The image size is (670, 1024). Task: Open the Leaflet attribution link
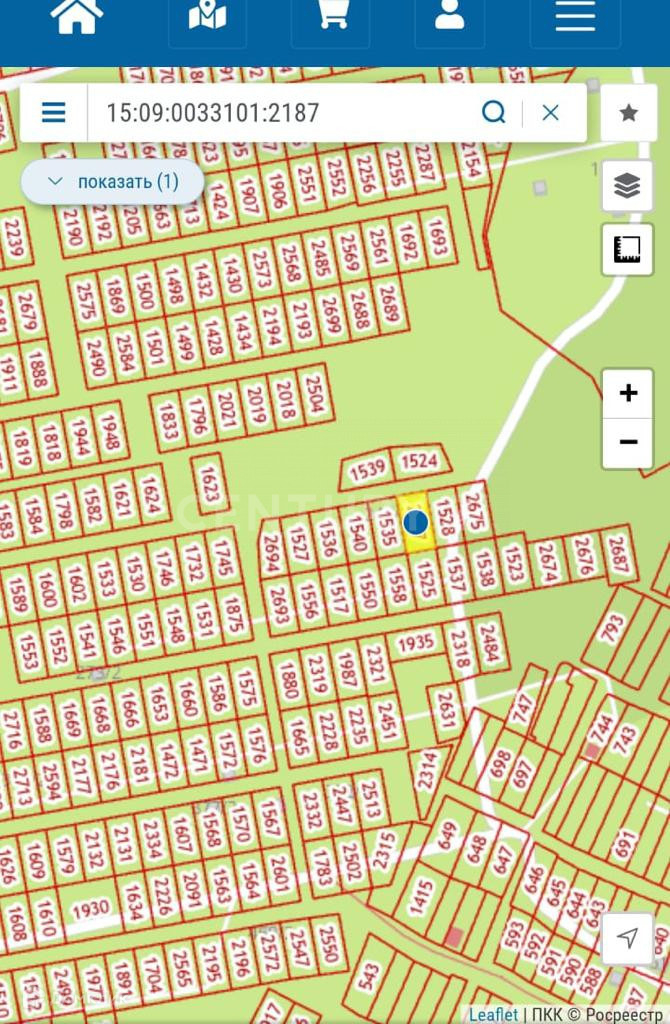[x=494, y=1014]
